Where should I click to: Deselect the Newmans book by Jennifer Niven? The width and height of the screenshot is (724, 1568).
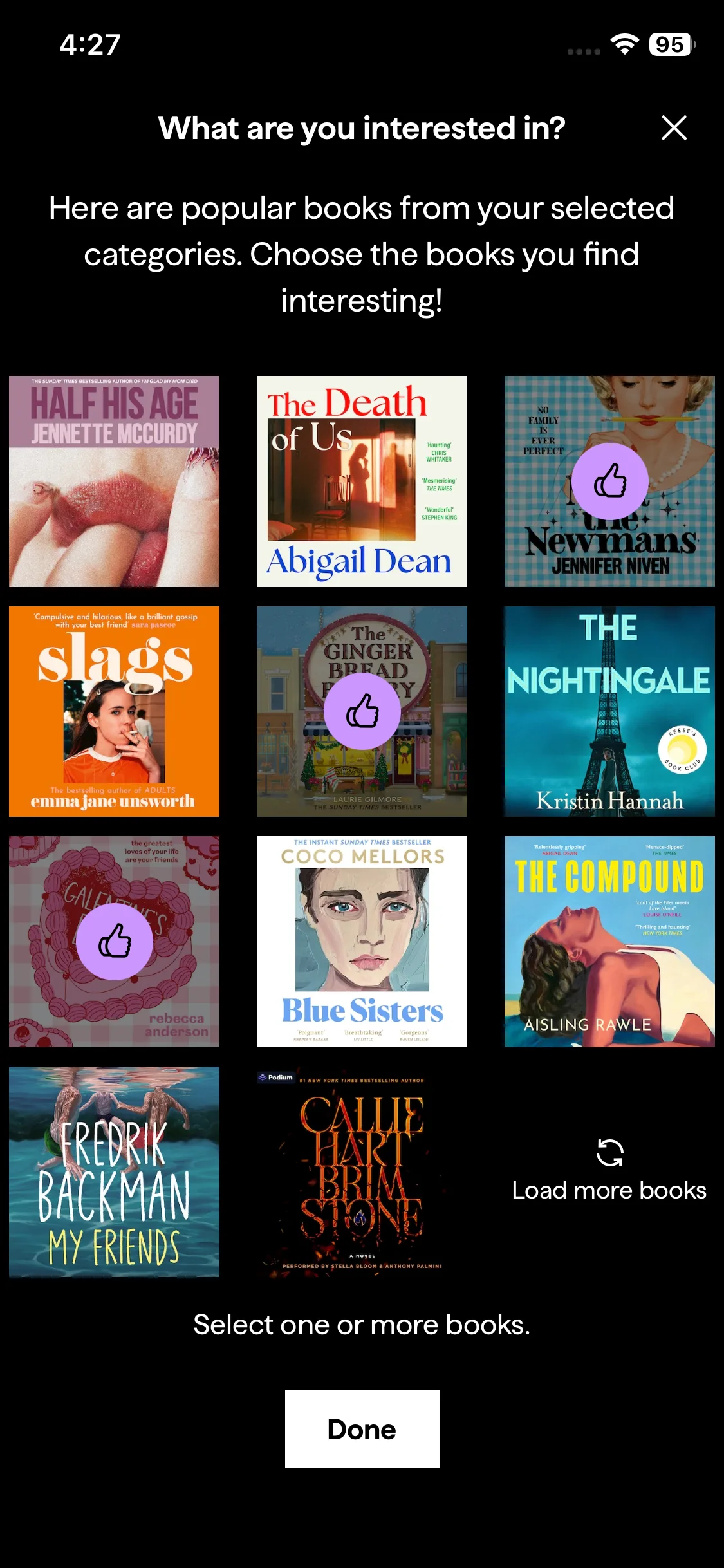click(x=609, y=481)
